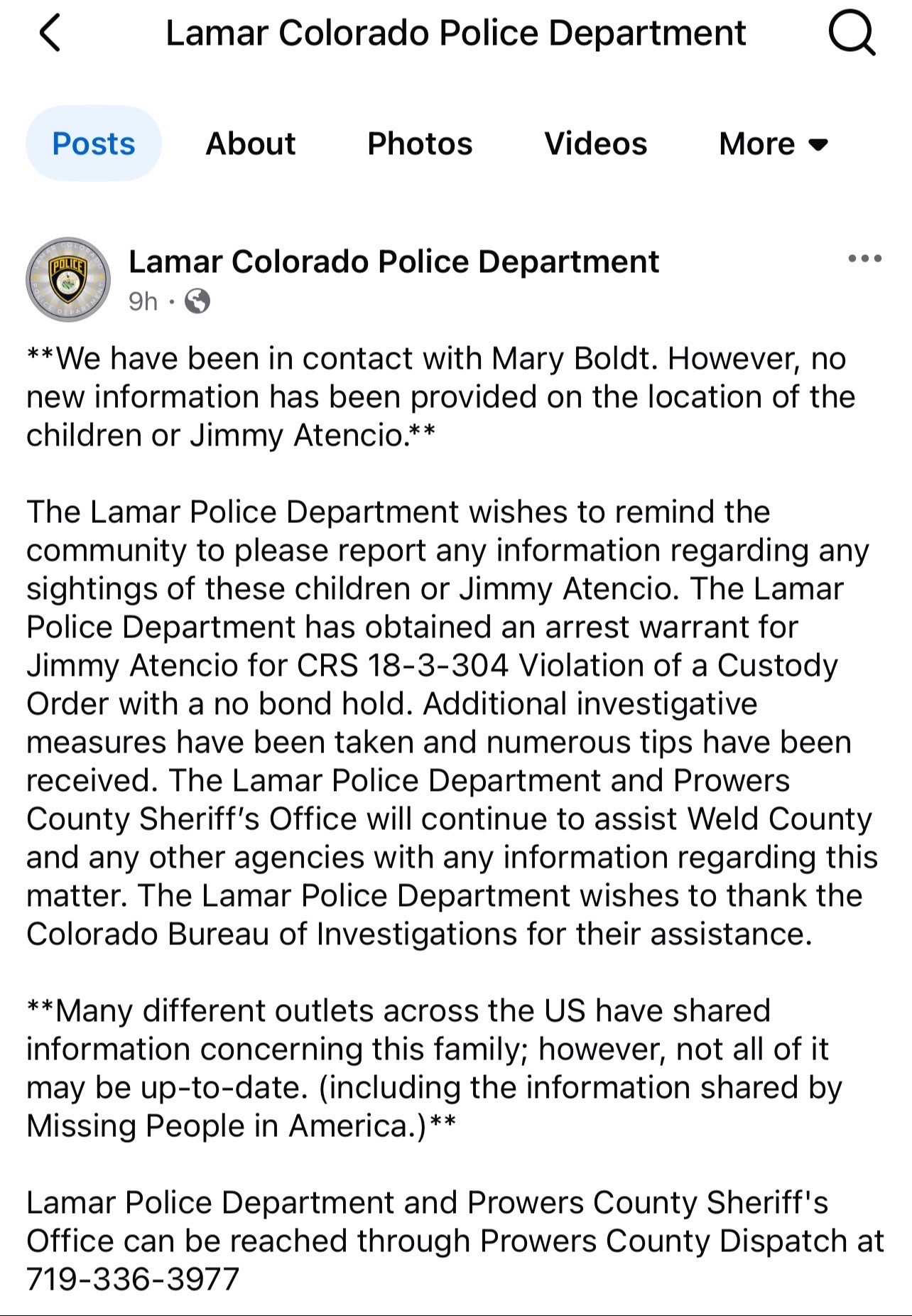The width and height of the screenshot is (912, 1316).
Task: Open the police department profile picture
Action: click(x=68, y=279)
